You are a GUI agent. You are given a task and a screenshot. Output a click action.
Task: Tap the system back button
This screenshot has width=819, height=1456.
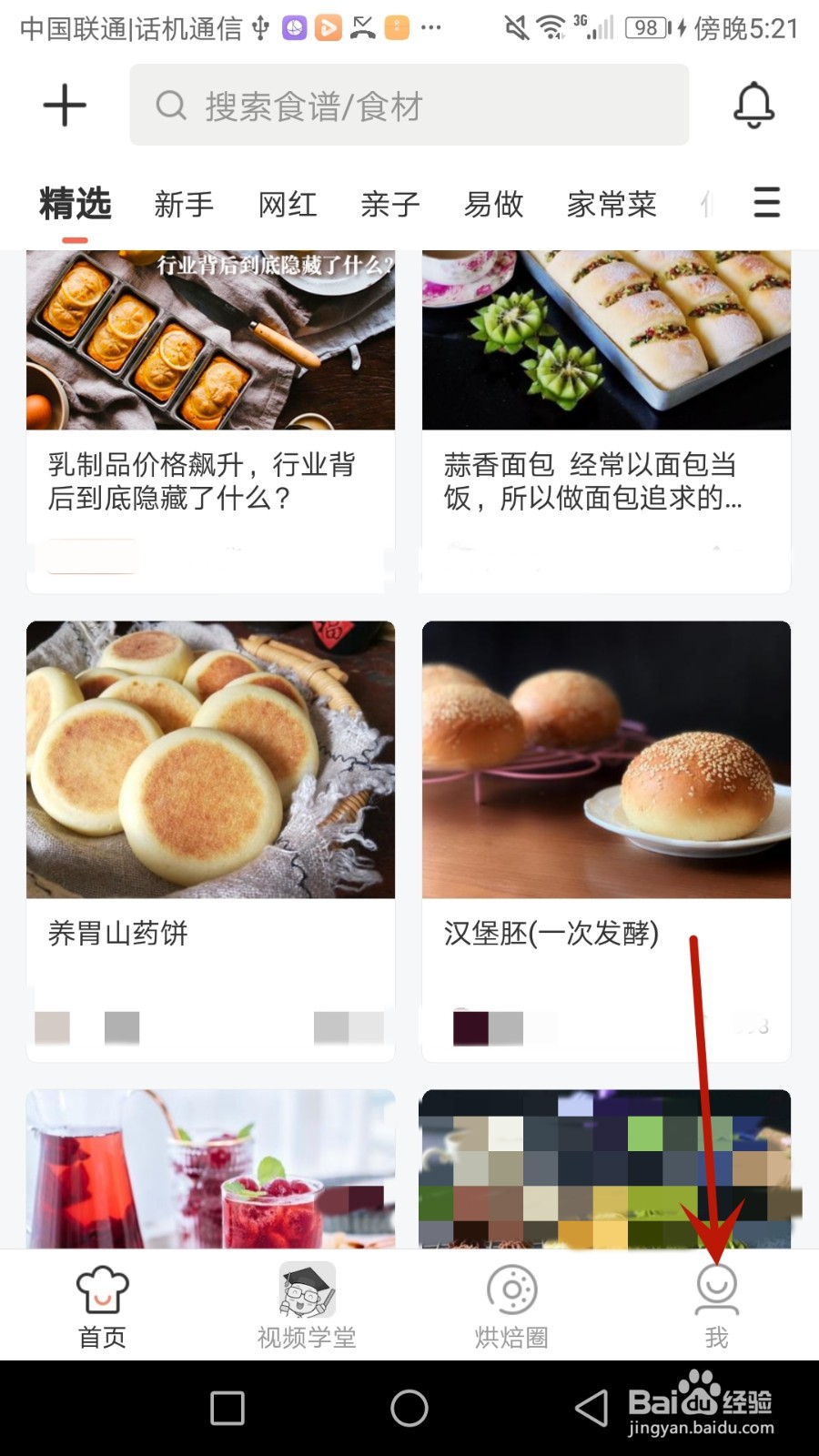pos(591,1409)
